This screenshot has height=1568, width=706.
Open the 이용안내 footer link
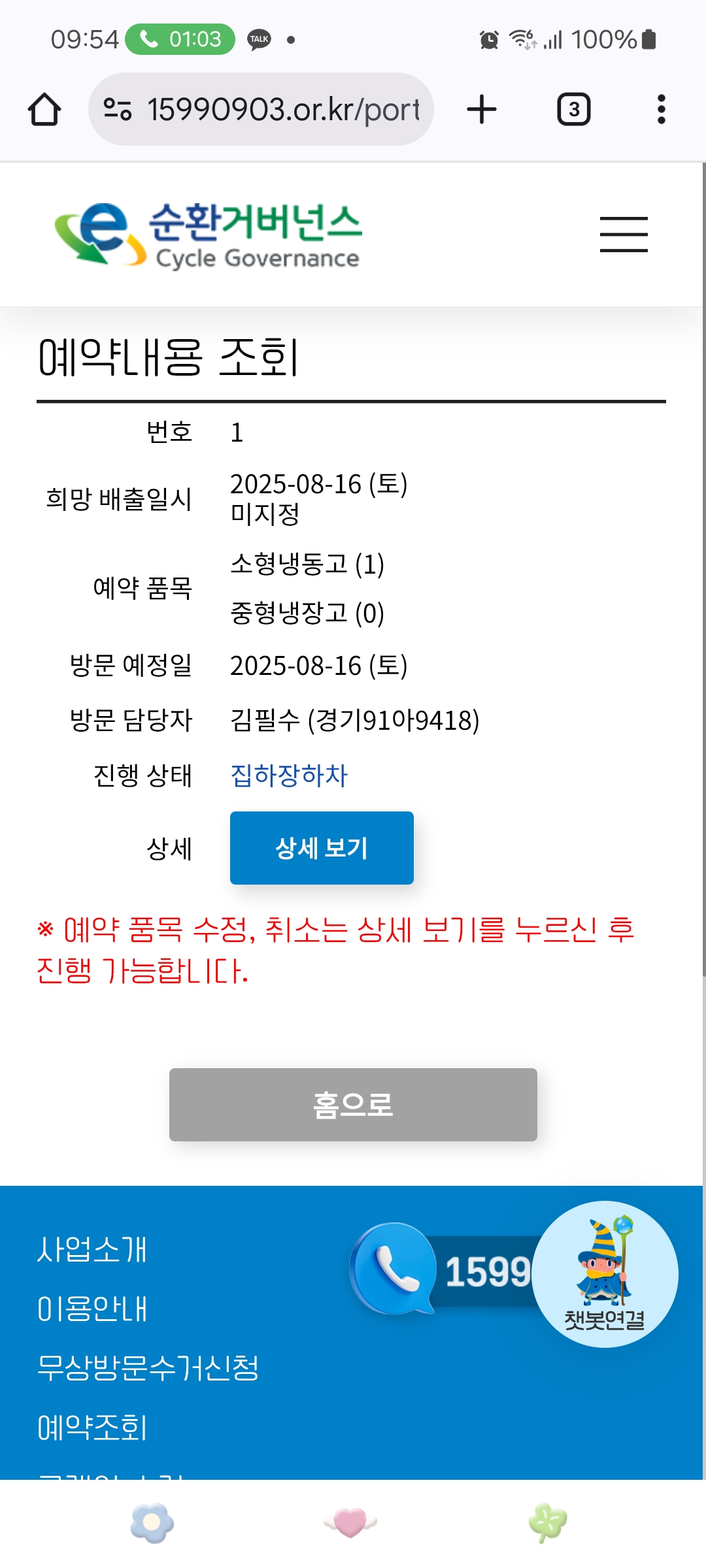click(92, 1309)
